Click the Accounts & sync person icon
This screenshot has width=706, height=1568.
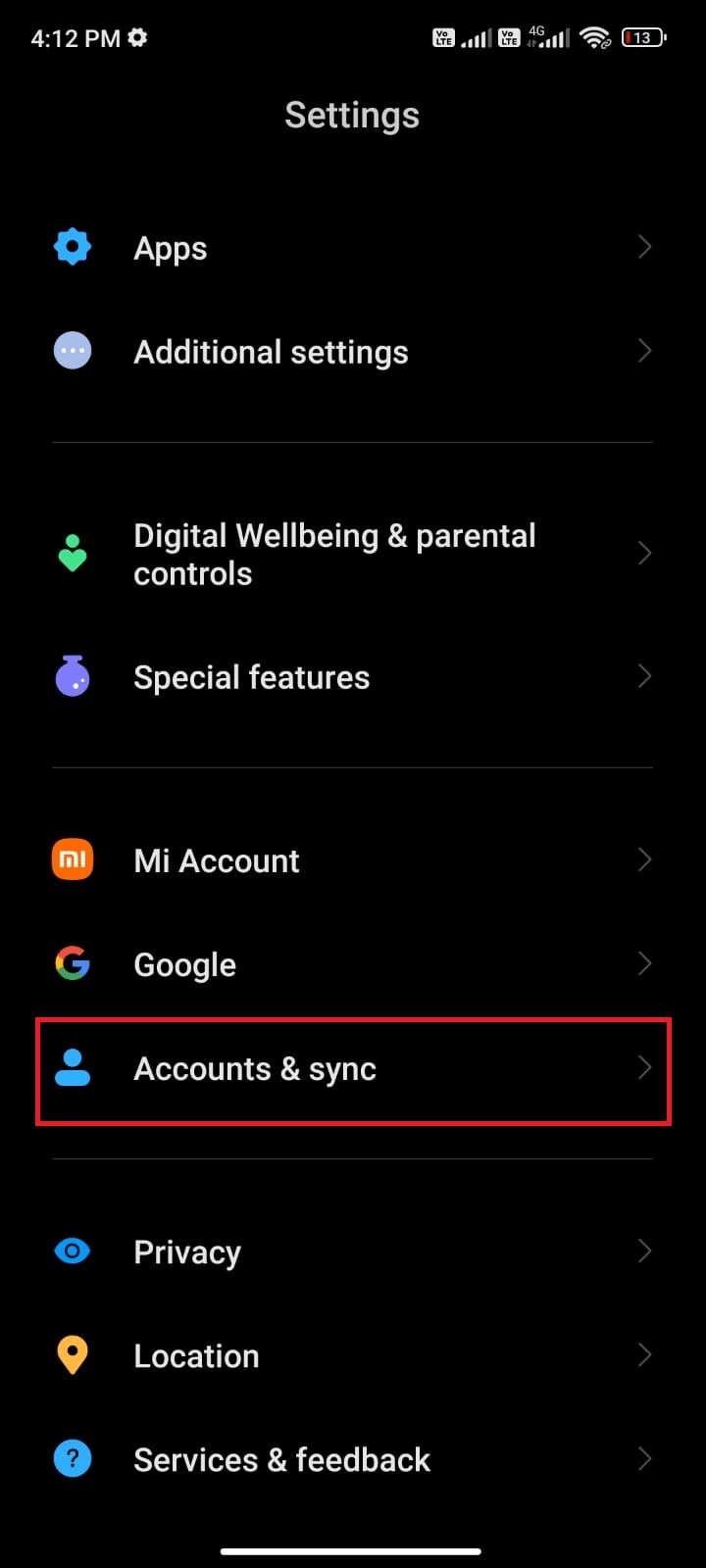click(72, 1068)
